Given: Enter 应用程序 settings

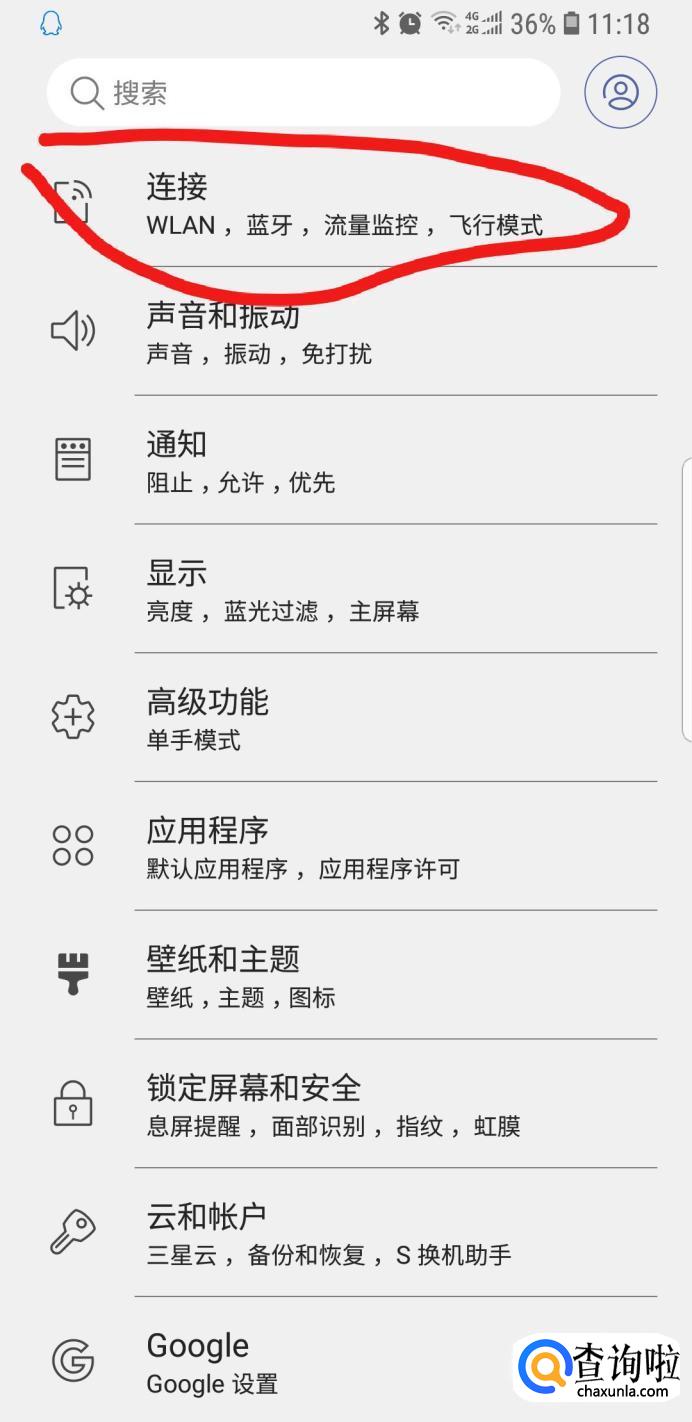Looking at the screenshot, I should tap(345, 847).
